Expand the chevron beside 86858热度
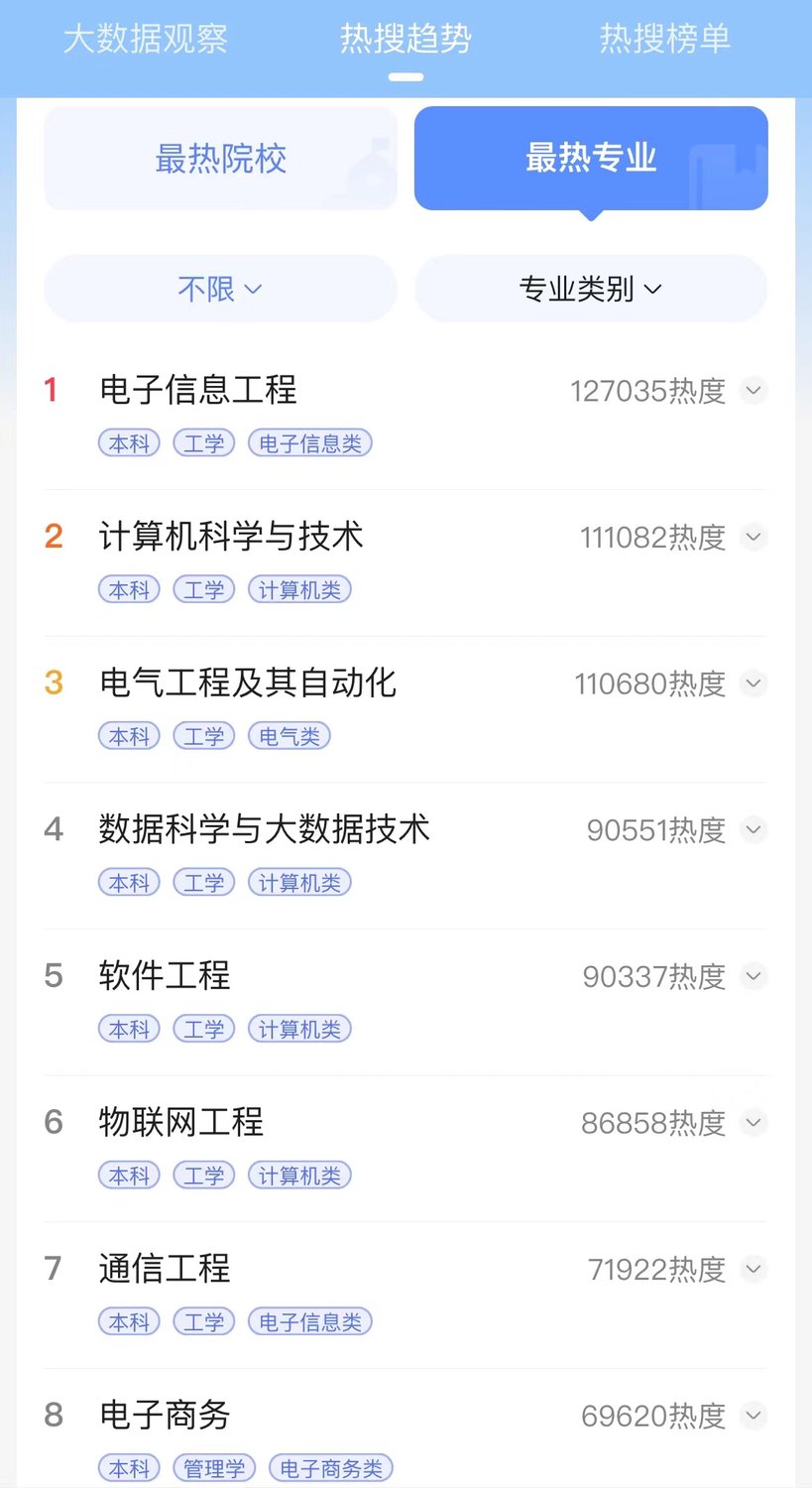Screen dimensions: 812x1488 click(x=754, y=1122)
